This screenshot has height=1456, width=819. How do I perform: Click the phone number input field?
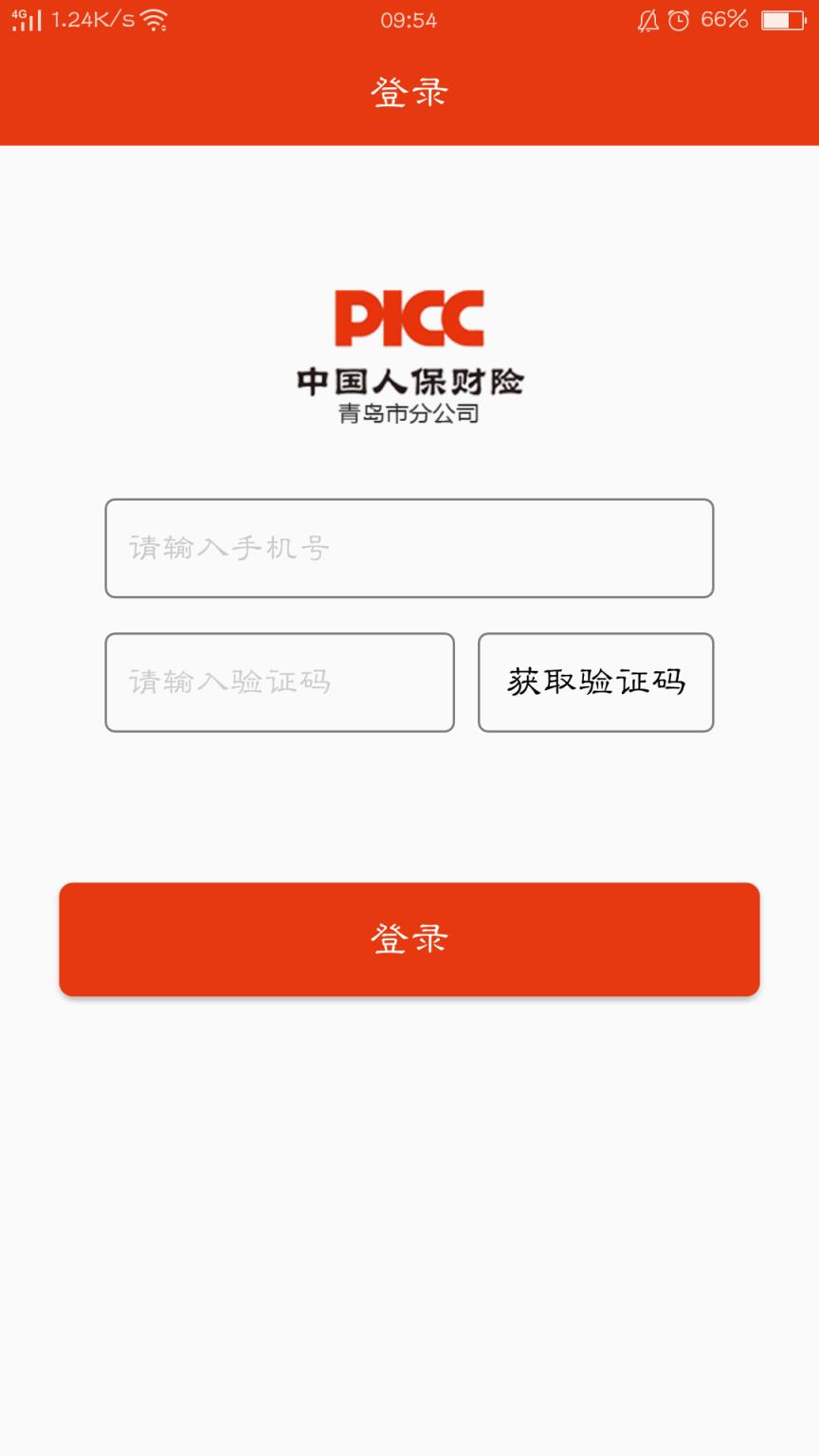click(x=409, y=548)
